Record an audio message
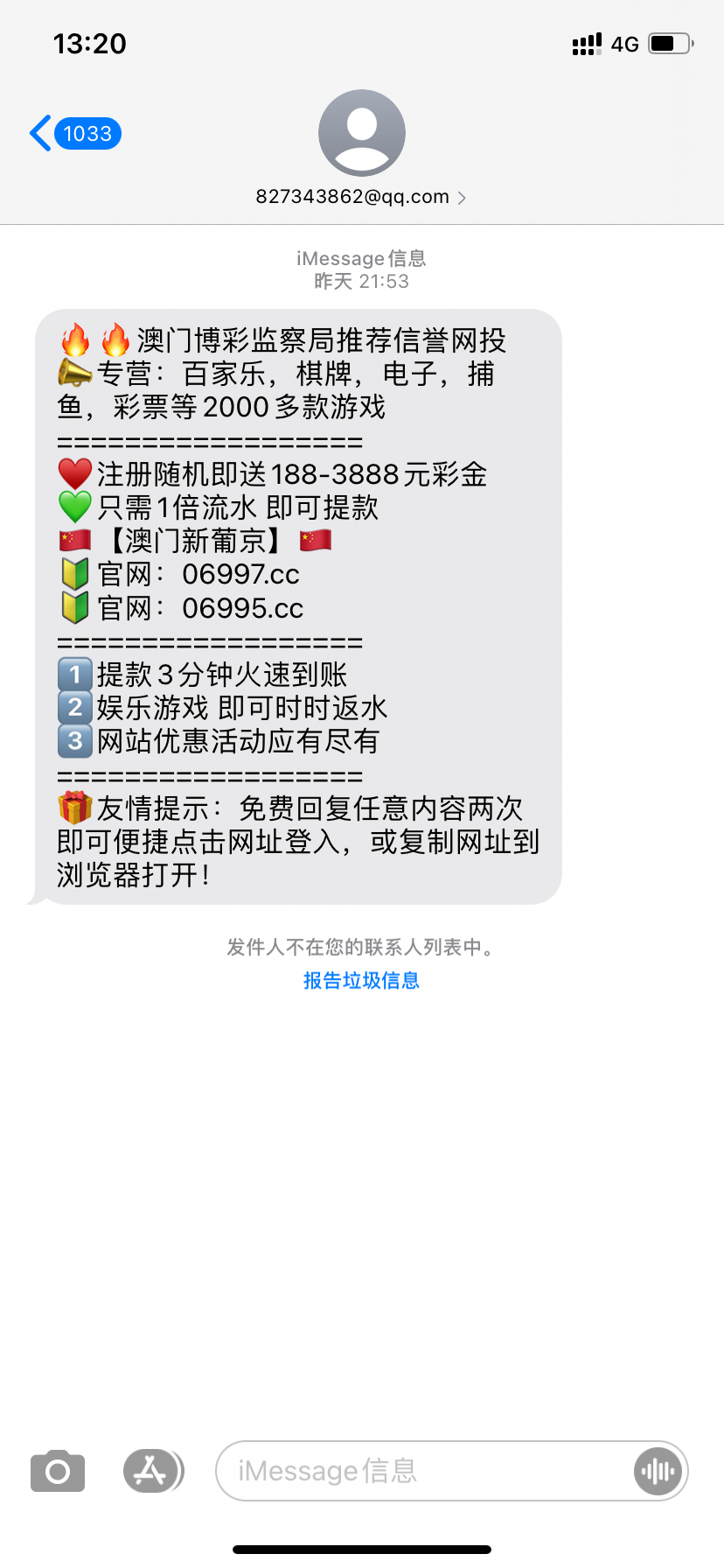Image resolution: width=724 pixels, height=1568 pixels. (657, 1472)
